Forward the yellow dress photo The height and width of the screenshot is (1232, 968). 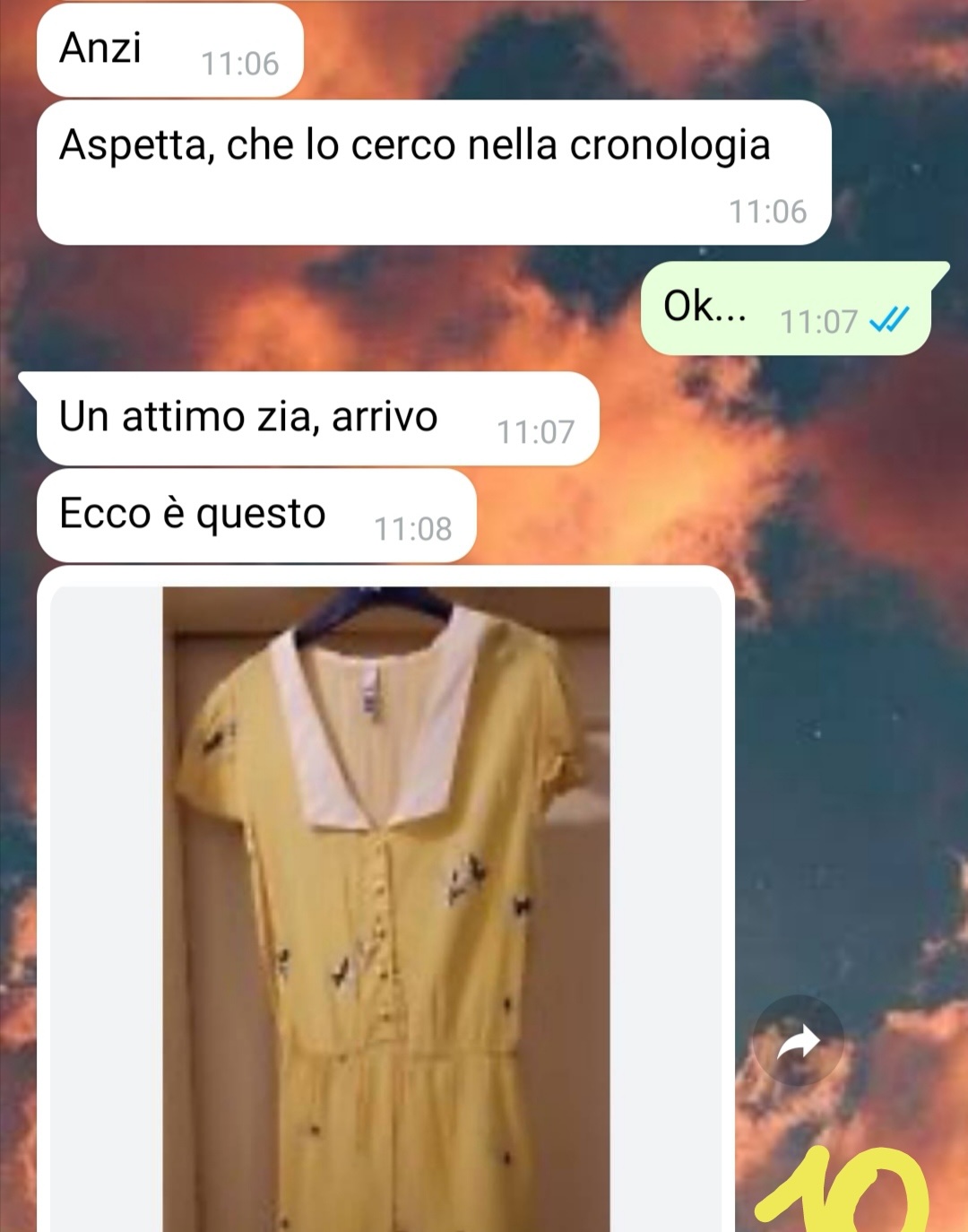tap(798, 1042)
